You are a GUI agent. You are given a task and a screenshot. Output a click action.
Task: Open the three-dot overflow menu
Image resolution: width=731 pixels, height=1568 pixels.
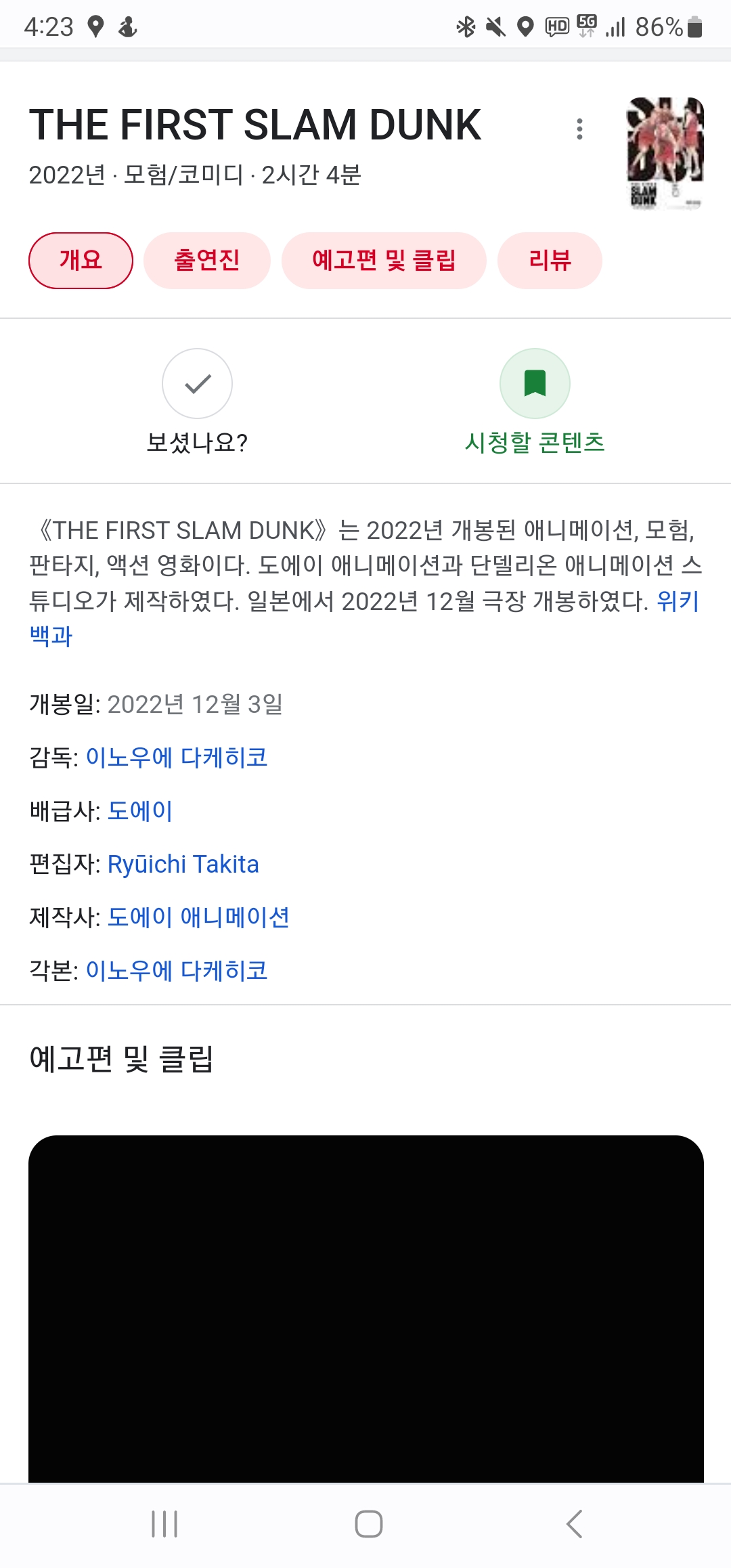click(x=579, y=129)
